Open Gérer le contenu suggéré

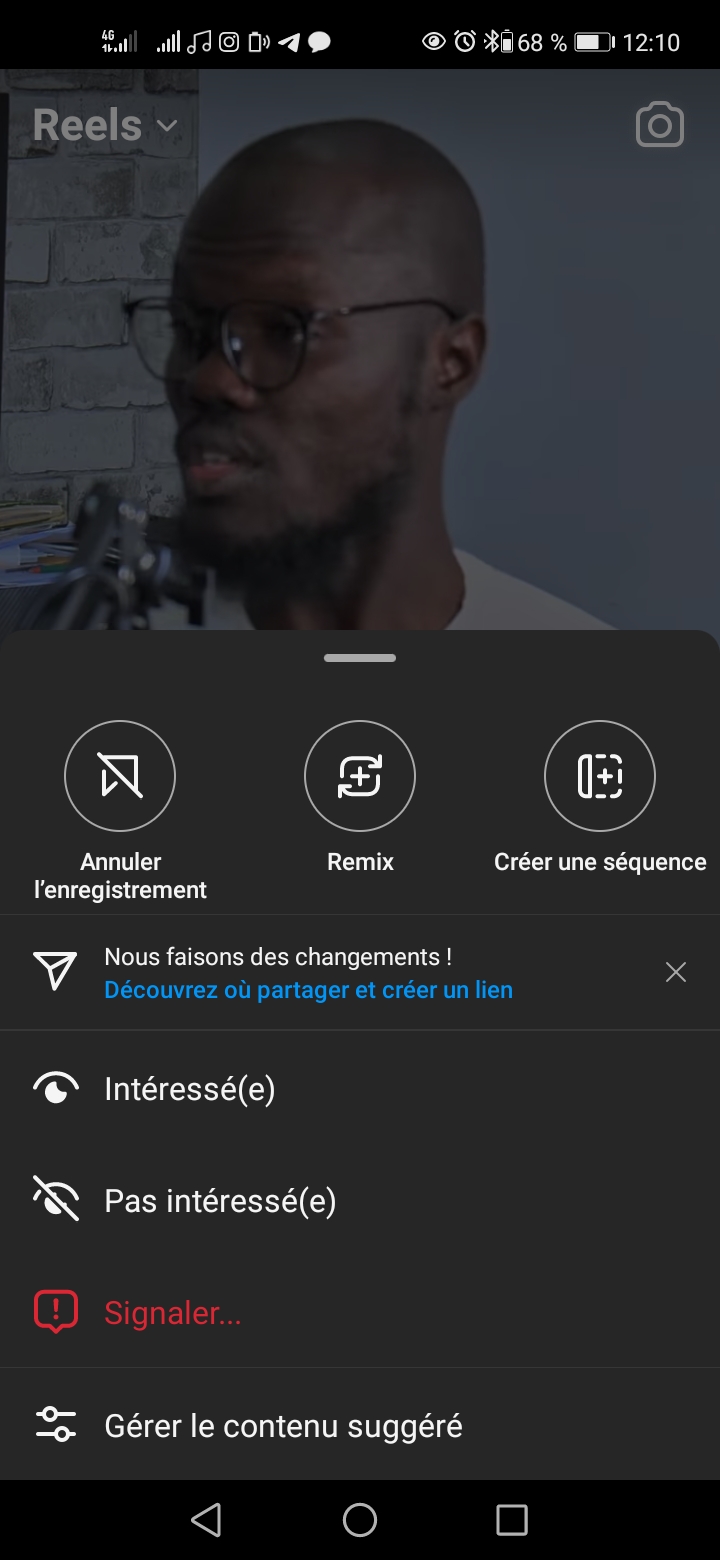click(x=283, y=1425)
